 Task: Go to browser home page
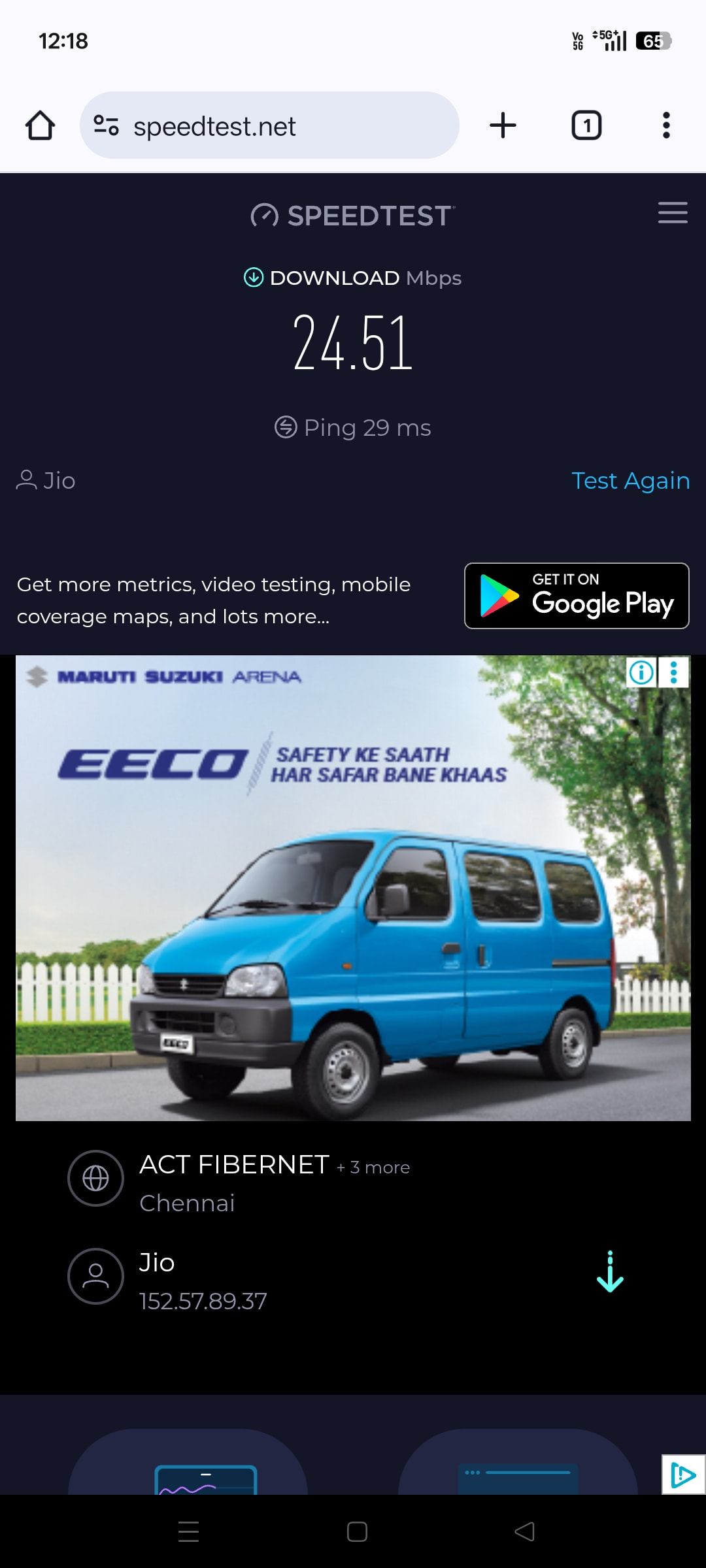coord(40,125)
